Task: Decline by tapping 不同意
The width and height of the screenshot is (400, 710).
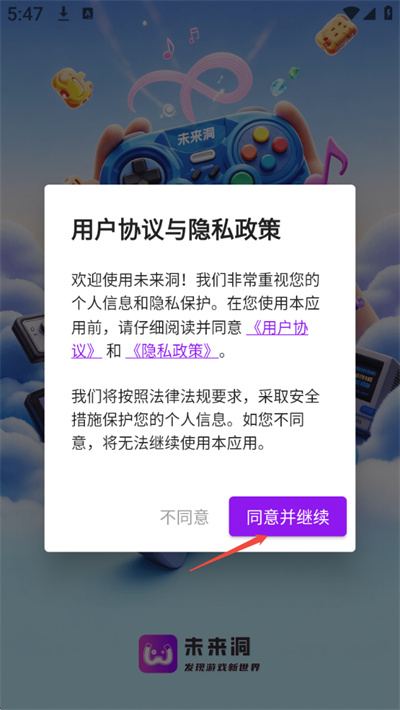Action: pos(184,517)
